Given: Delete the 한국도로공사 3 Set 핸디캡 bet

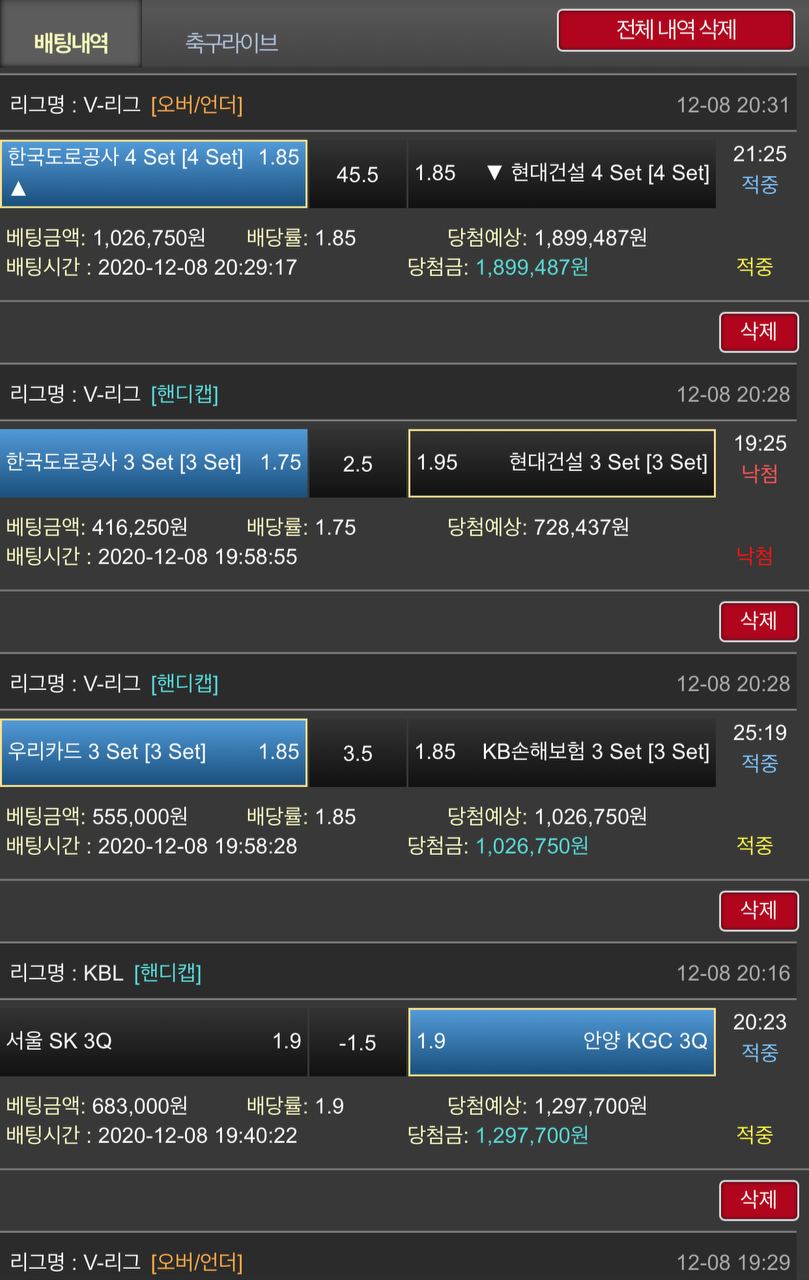Looking at the screenshot, I should [x=758, y=621].
